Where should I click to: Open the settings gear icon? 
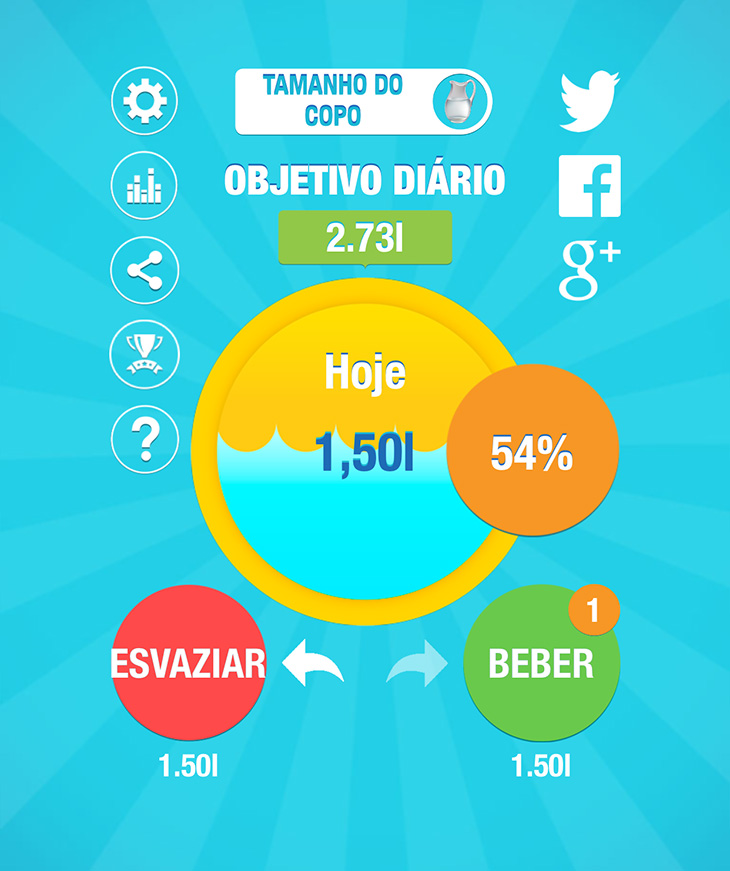[143, 100]
